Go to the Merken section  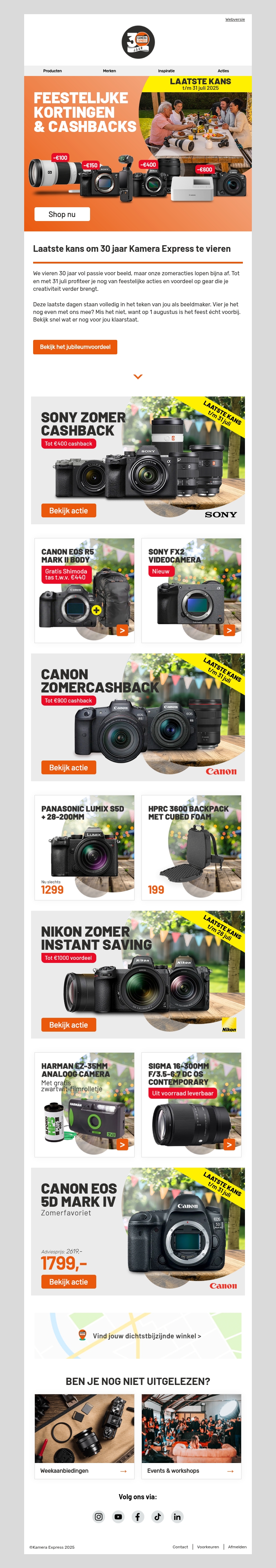109,70
